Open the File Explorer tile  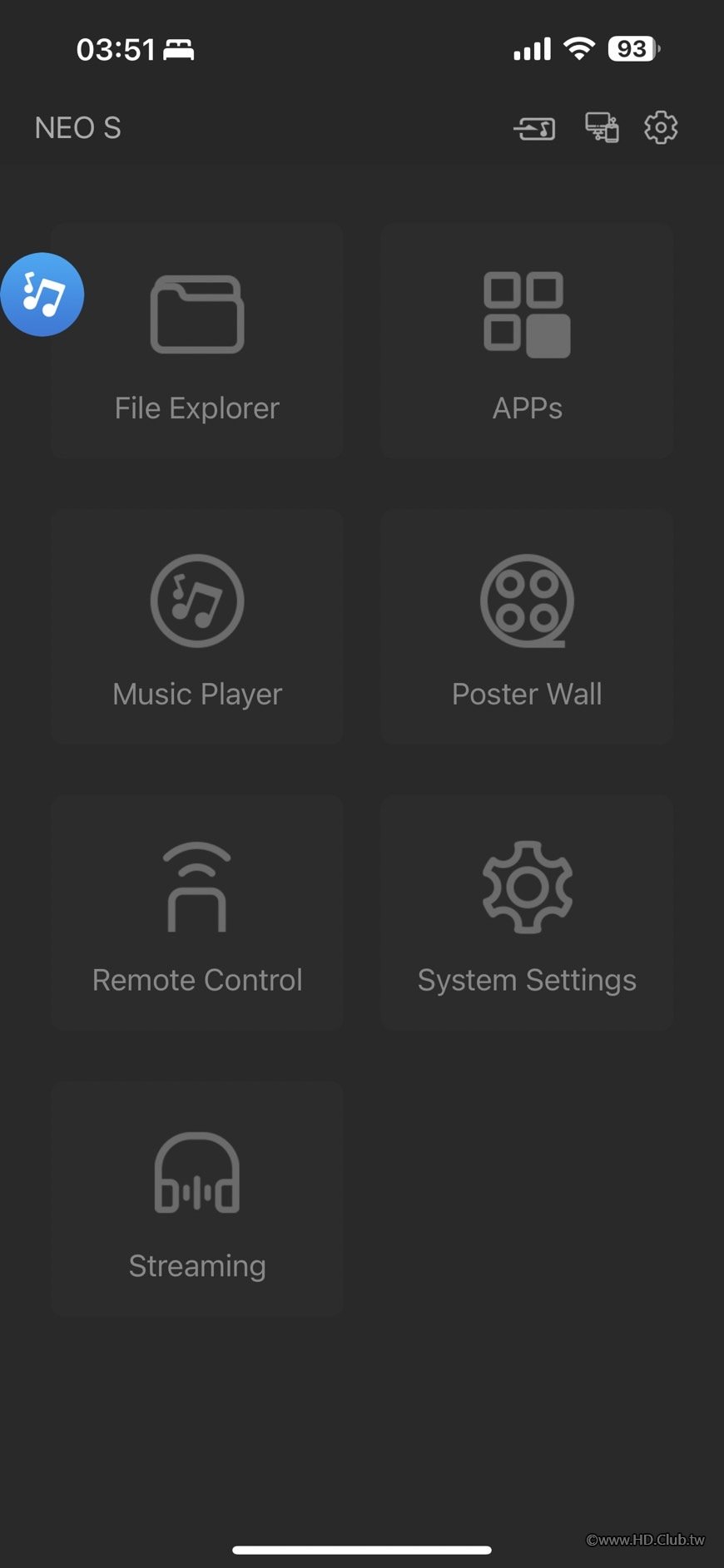197,341
